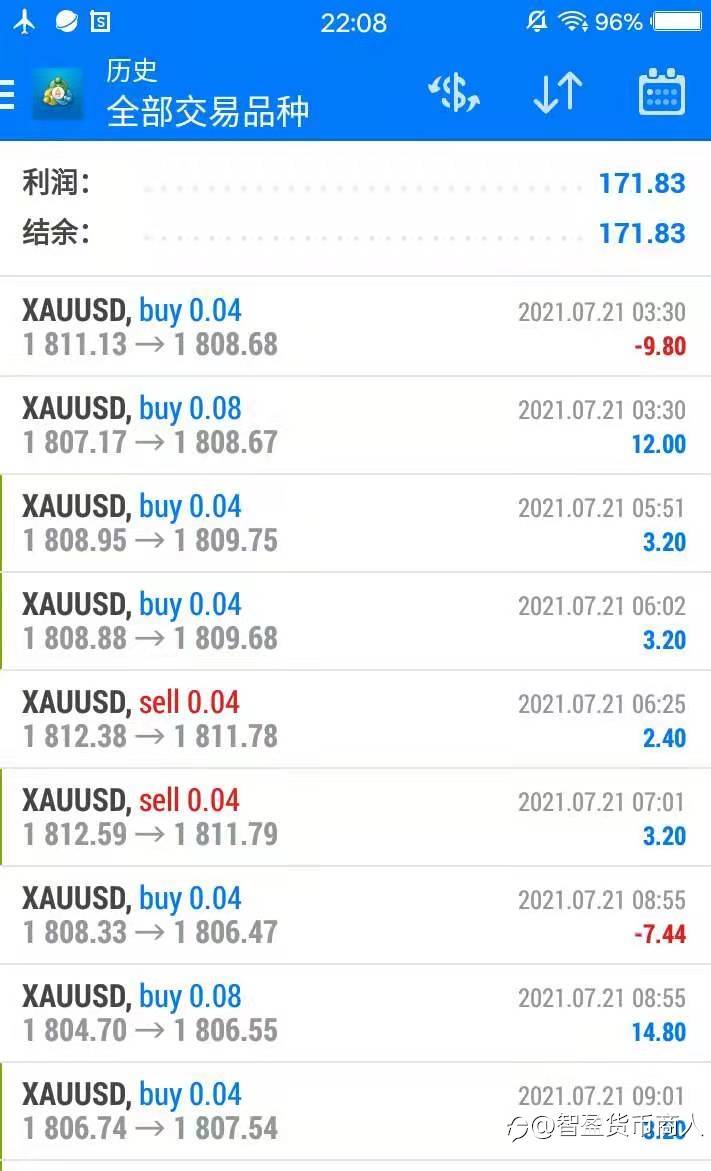
Task: Open the XAUUSD buy trade at 05:51
Action: tap(355, 523)
